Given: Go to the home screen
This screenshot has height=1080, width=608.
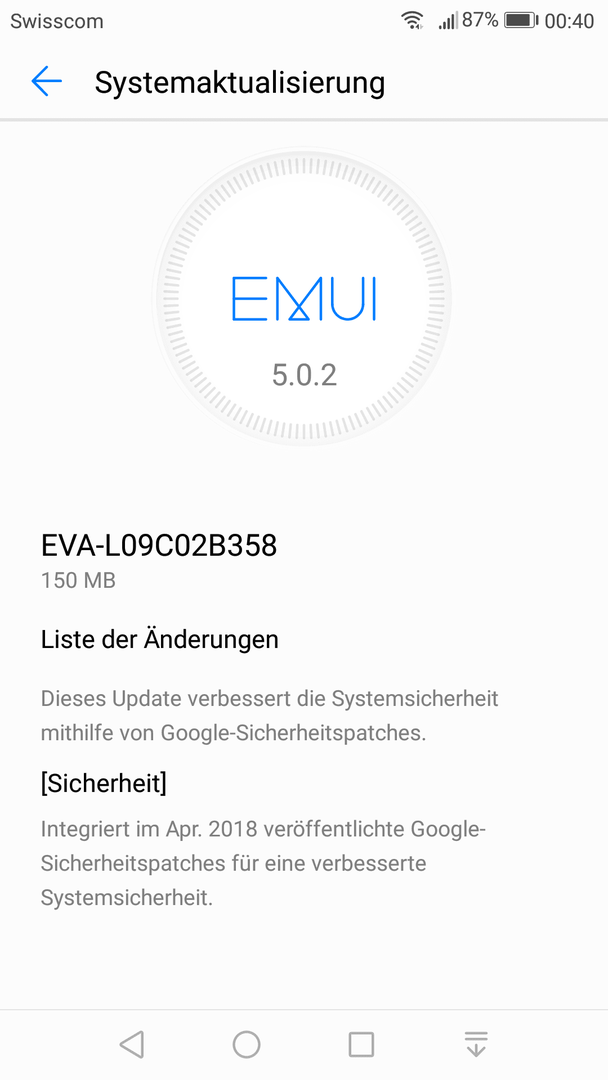Looking at the screenshot, I should [x=247, y=1044].
